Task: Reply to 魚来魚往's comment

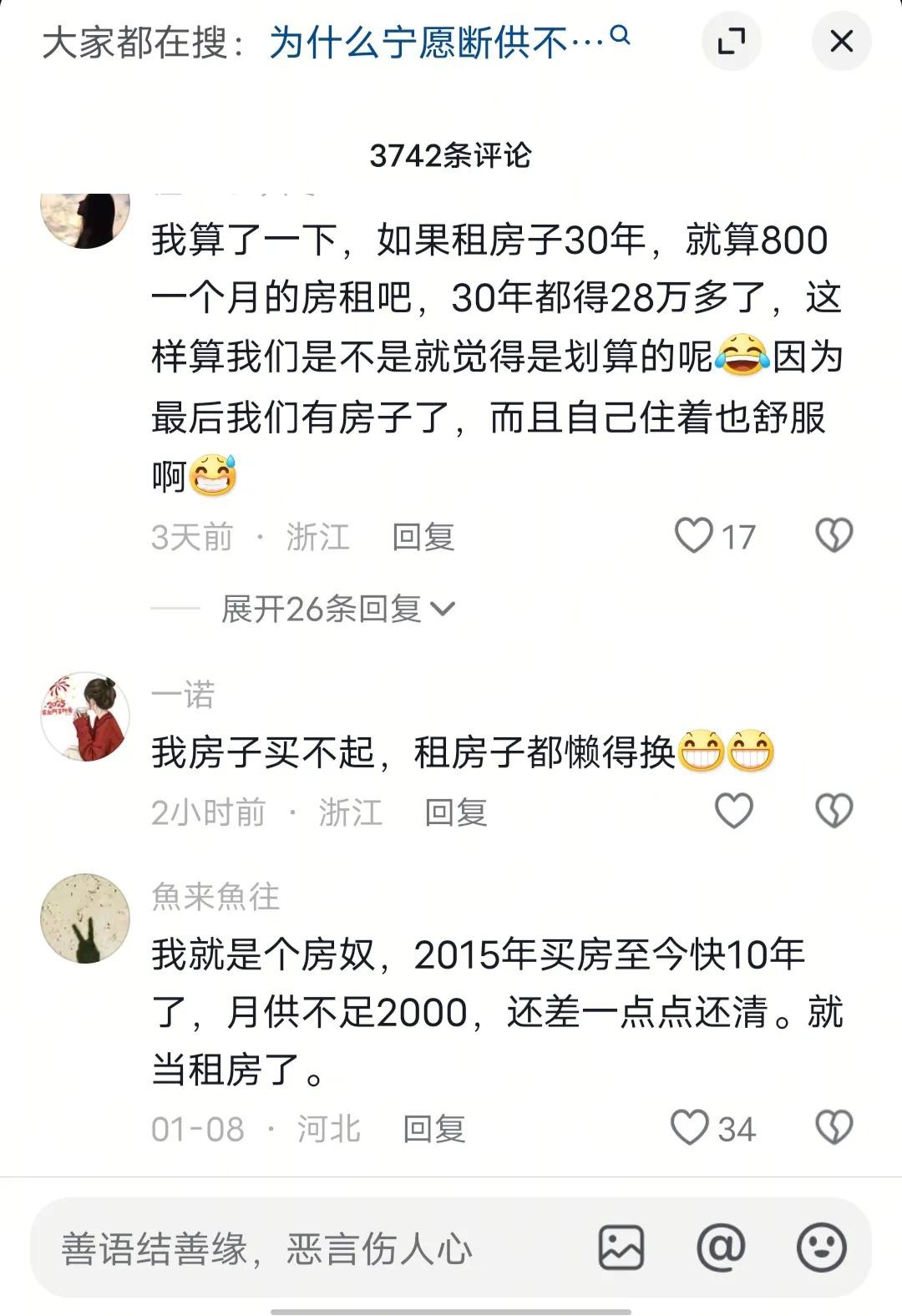Action: click(x=433, y=1129)
